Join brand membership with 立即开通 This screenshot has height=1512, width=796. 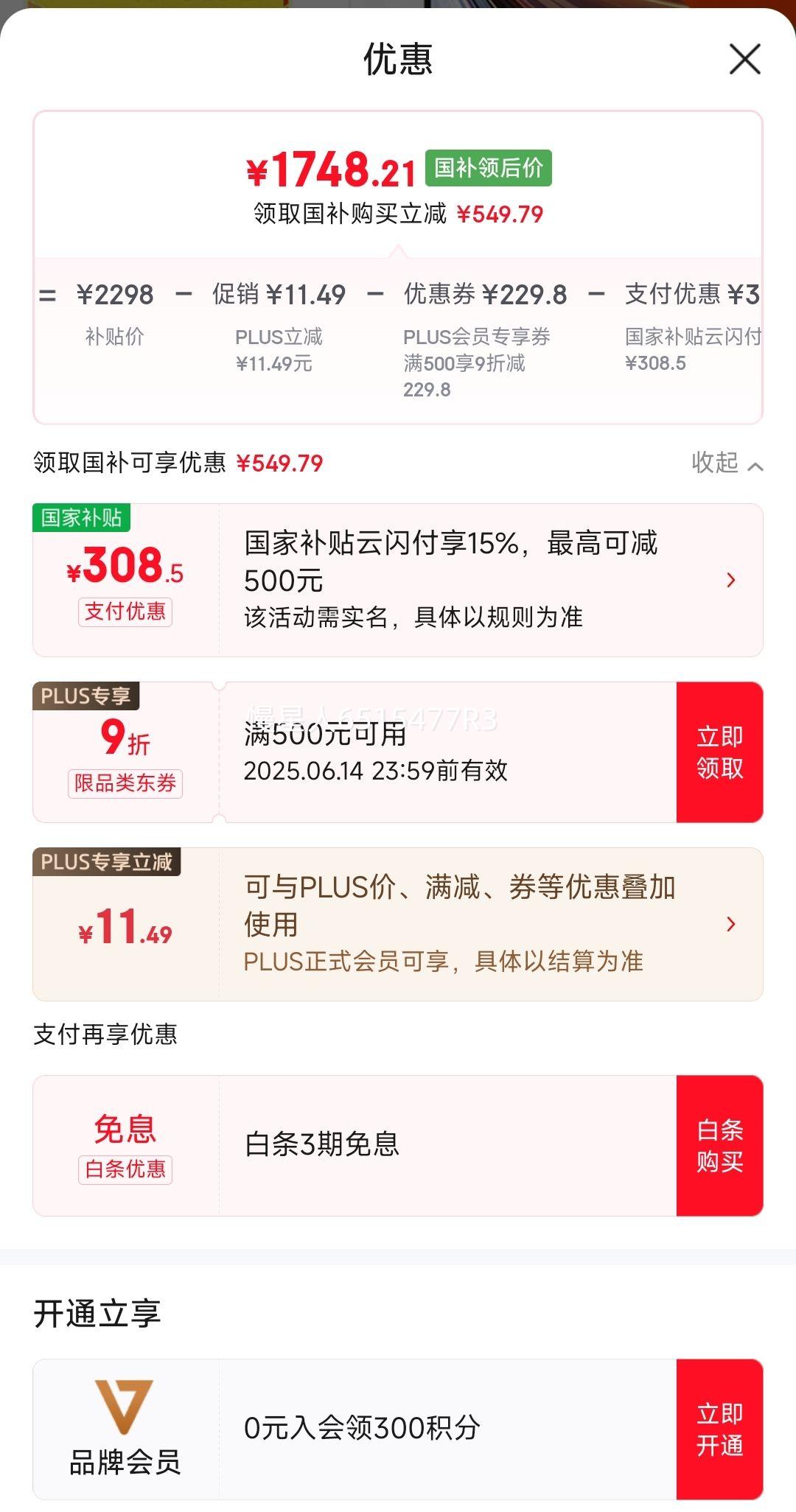click(x=719, y=1429)
